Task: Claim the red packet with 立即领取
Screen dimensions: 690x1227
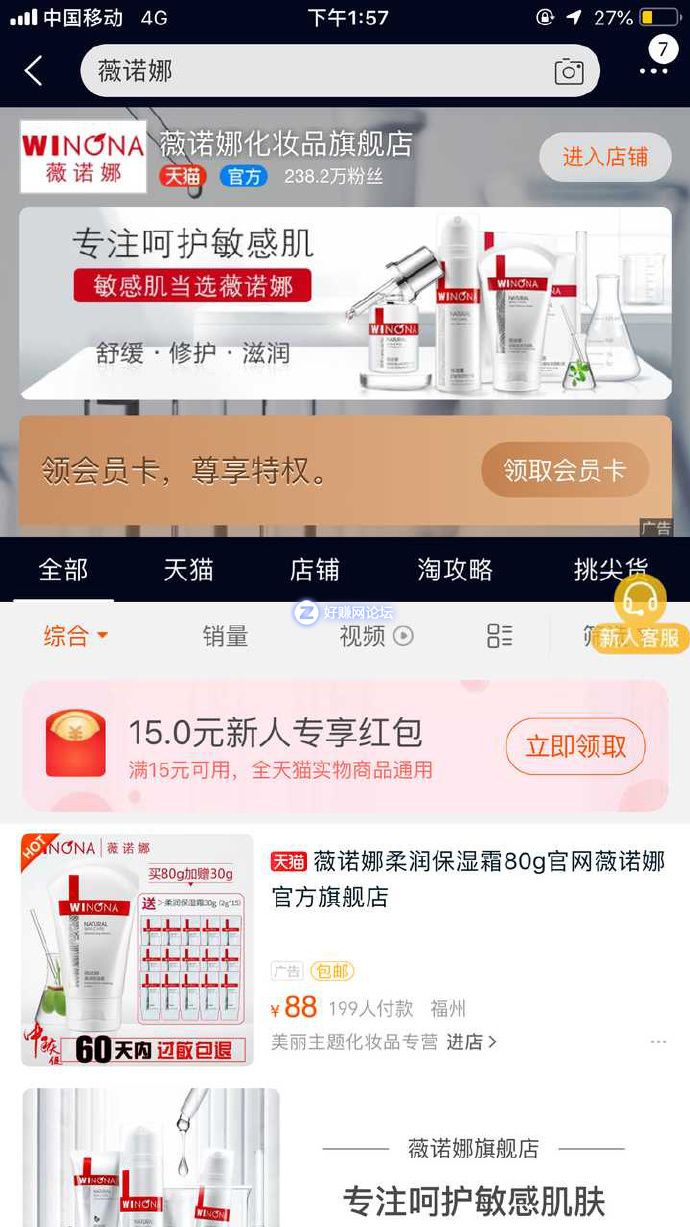Action: pos(575,746)
